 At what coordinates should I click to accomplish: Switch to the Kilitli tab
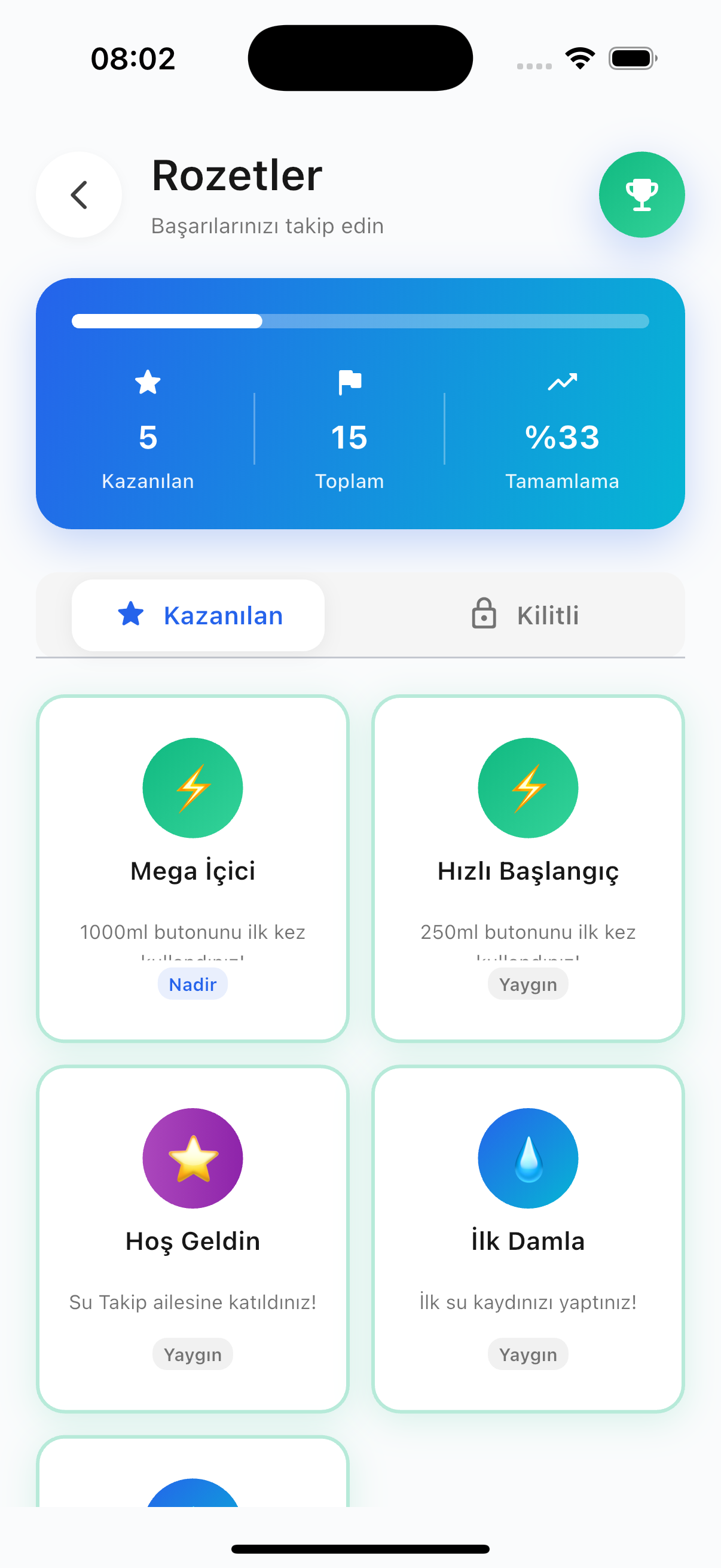point(524,615)
